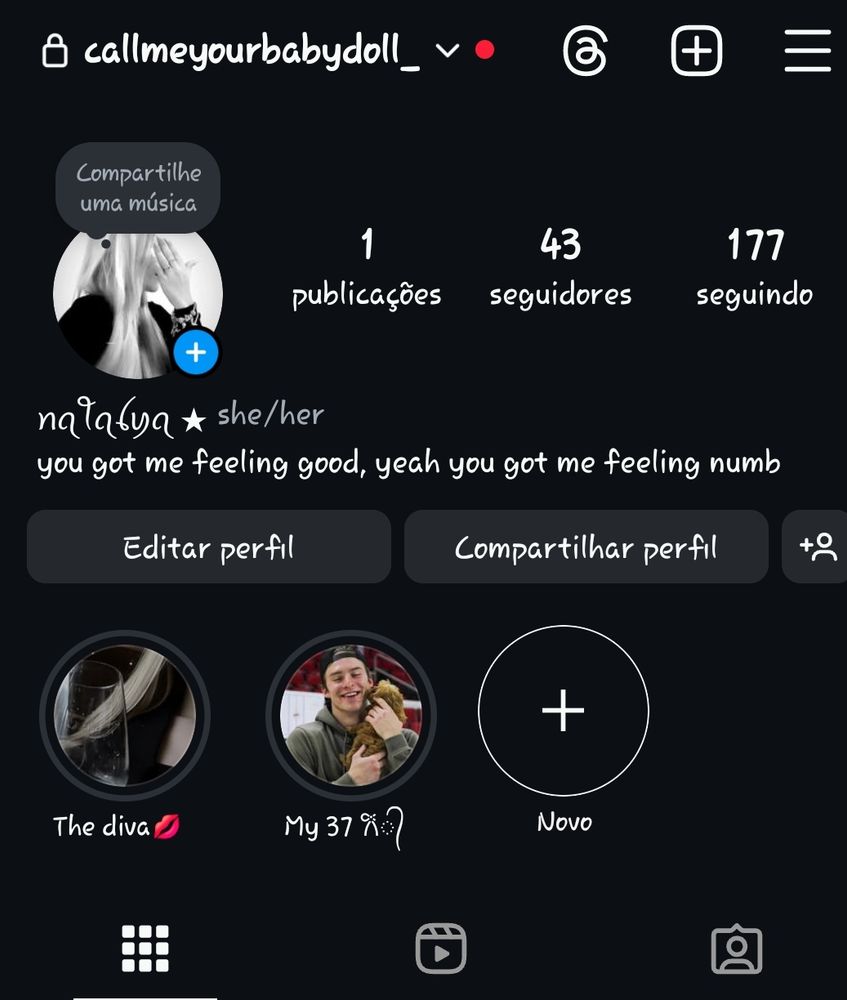Switch to the Reels tab

click(441, 948)
